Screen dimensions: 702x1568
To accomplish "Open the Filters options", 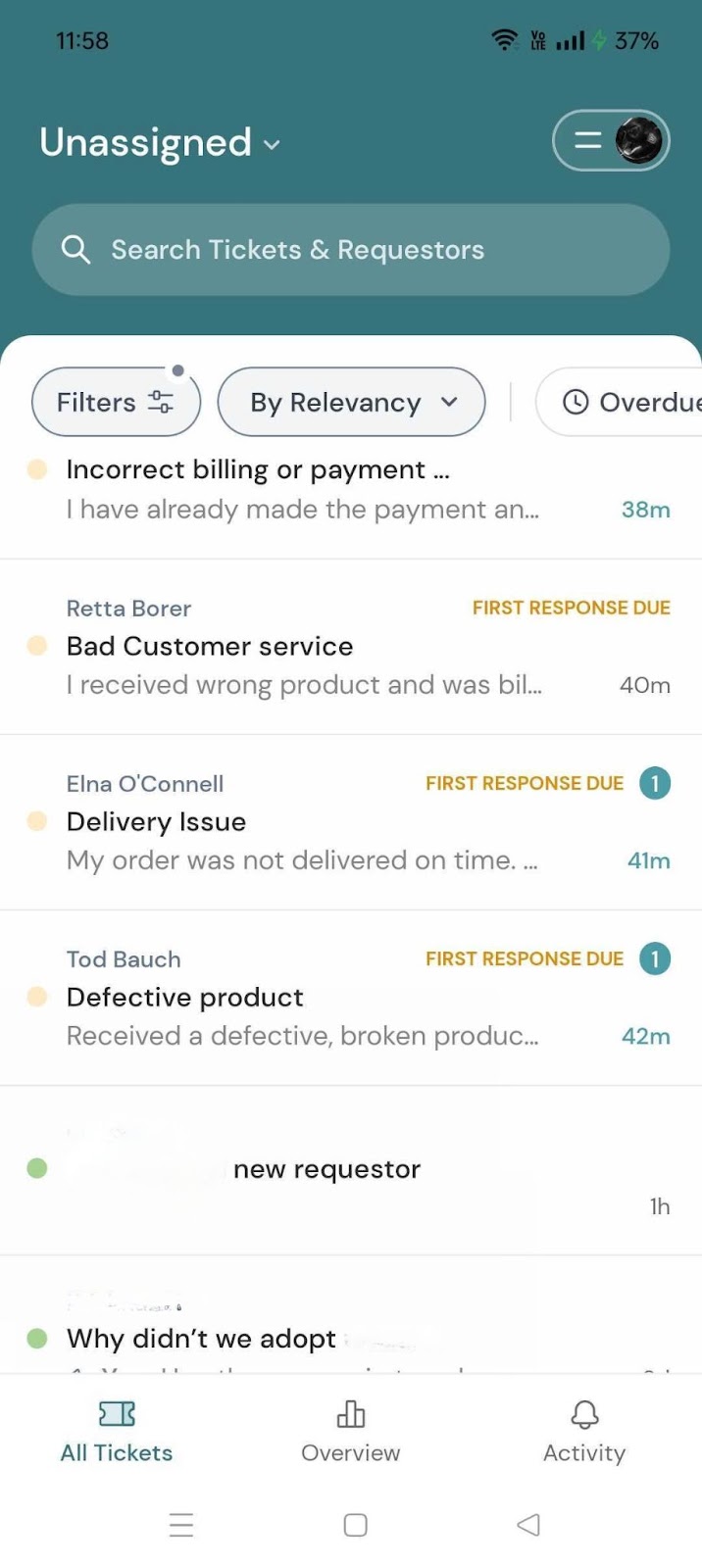I will (116, 402).
